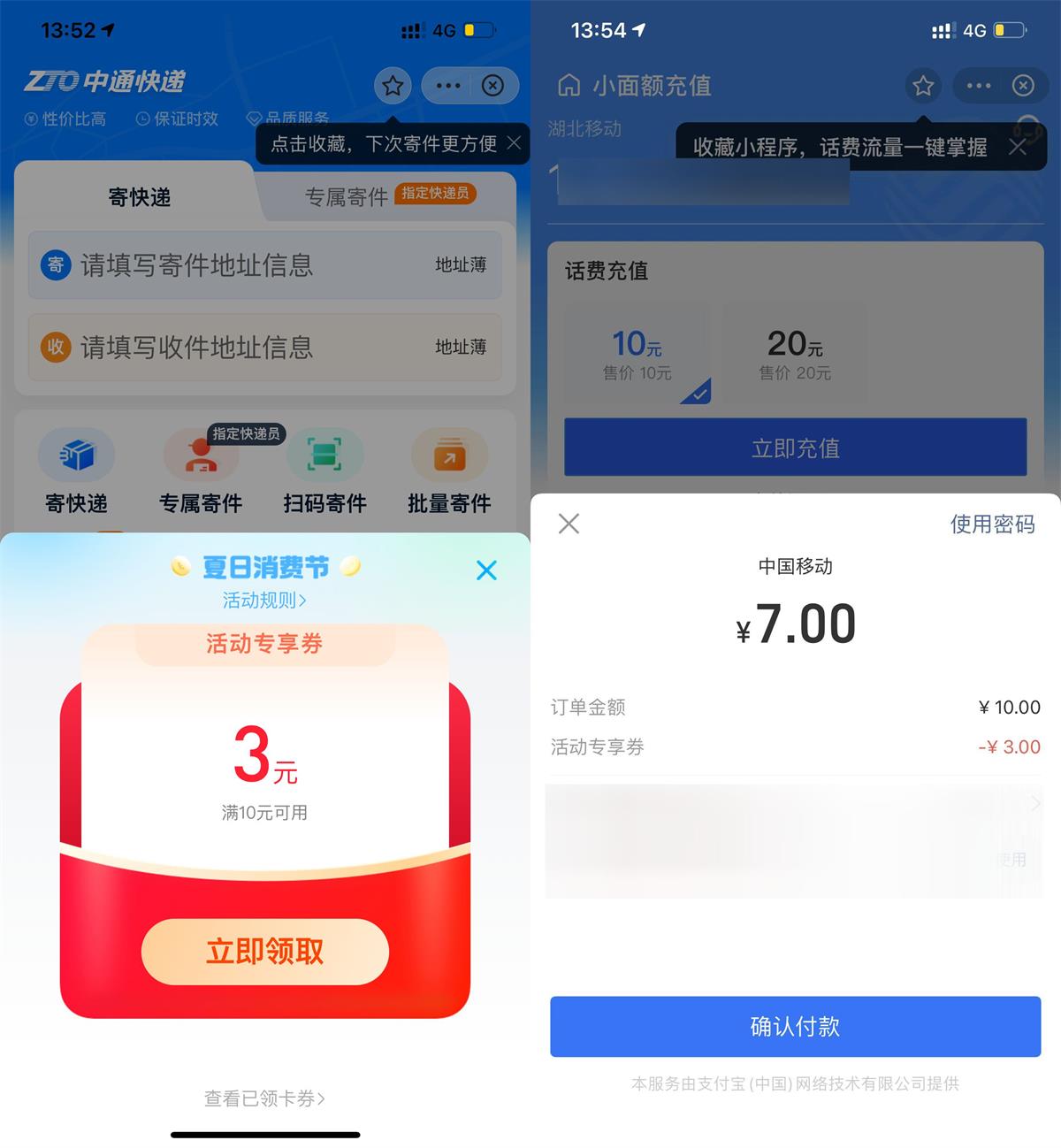Tap the 立即充值 button

(795, 448)
